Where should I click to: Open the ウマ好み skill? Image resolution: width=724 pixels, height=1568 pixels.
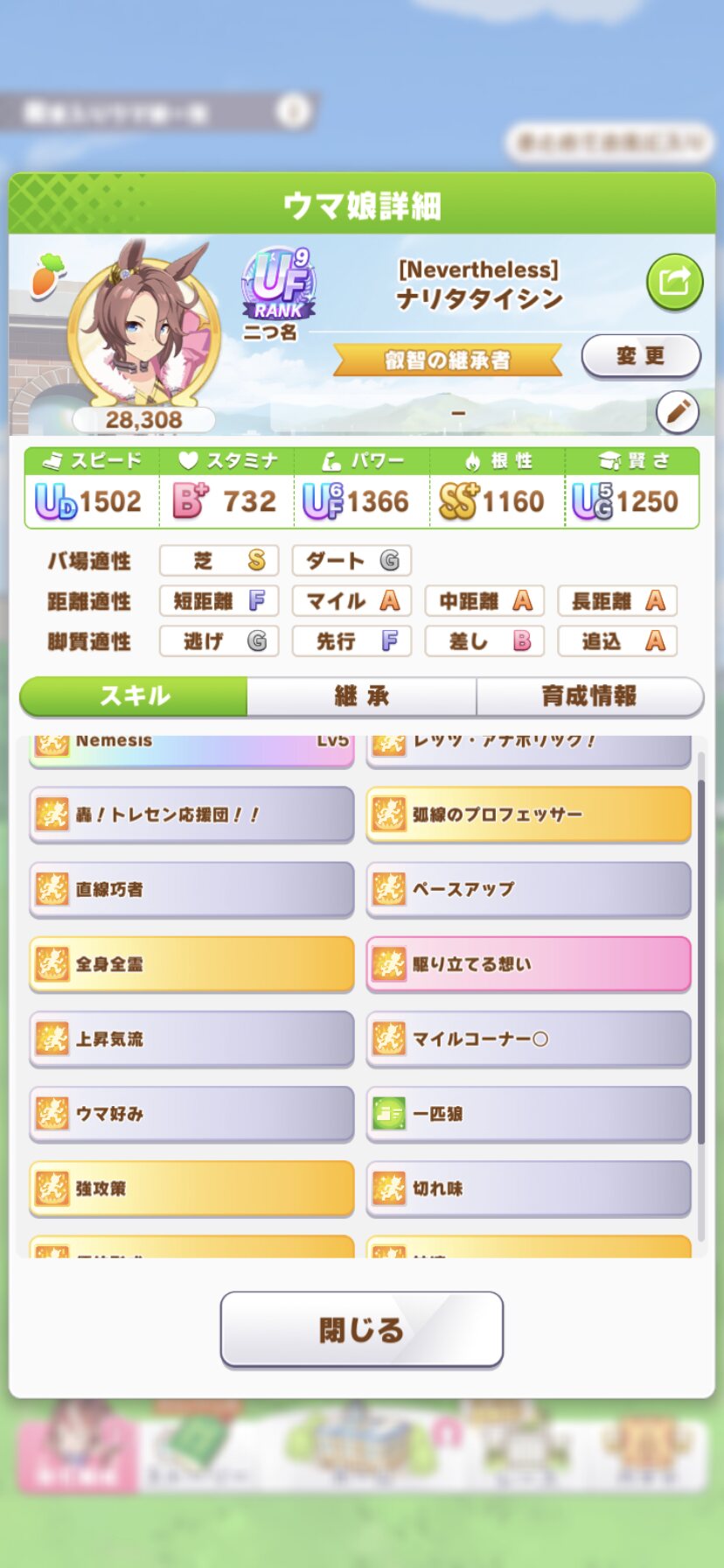[x=191, y=1114]
